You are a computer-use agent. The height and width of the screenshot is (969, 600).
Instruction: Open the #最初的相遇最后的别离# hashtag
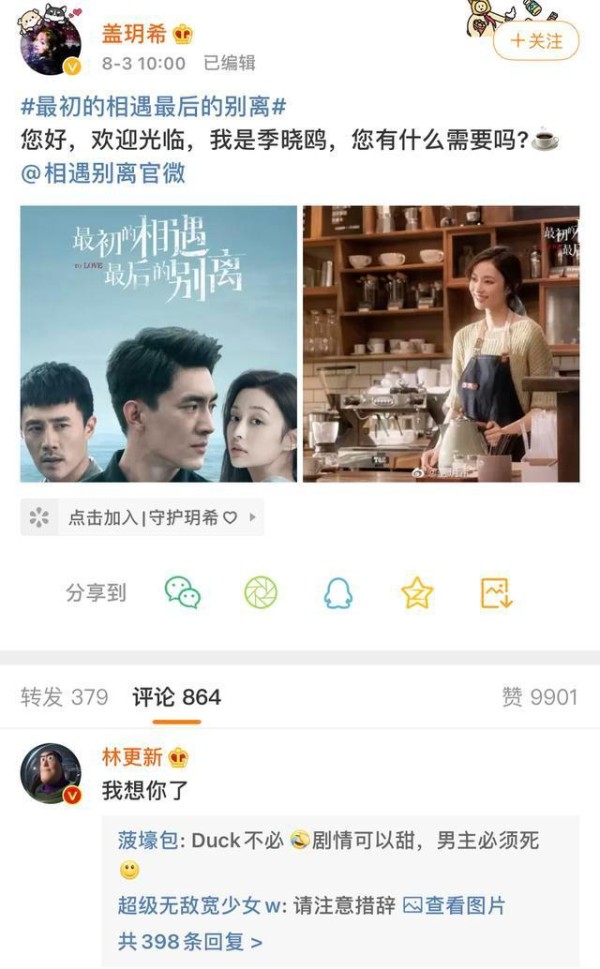153,107
